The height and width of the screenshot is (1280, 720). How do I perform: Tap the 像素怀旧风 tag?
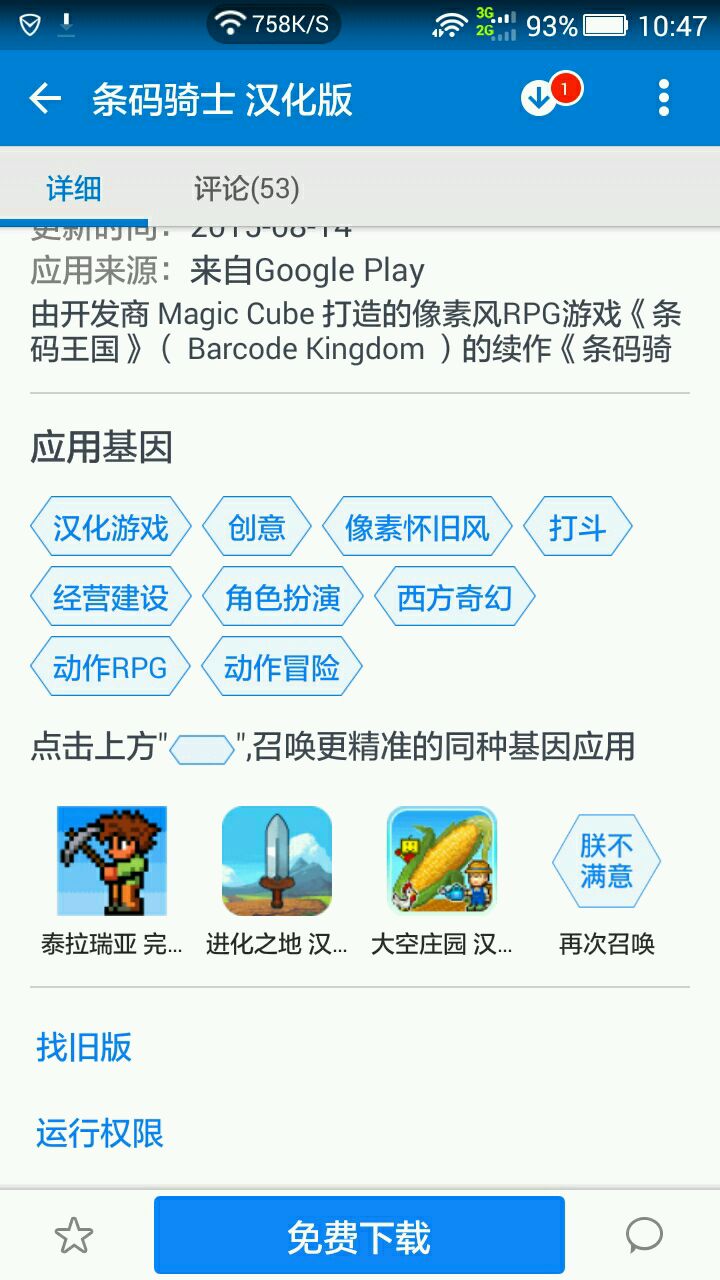click(417, 527)
